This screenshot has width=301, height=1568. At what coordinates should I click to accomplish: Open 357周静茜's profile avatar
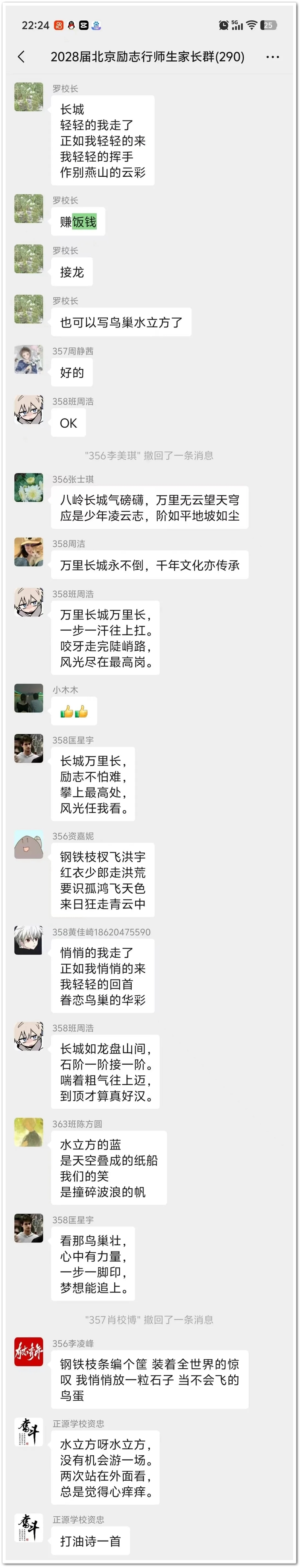pos(29,360)
